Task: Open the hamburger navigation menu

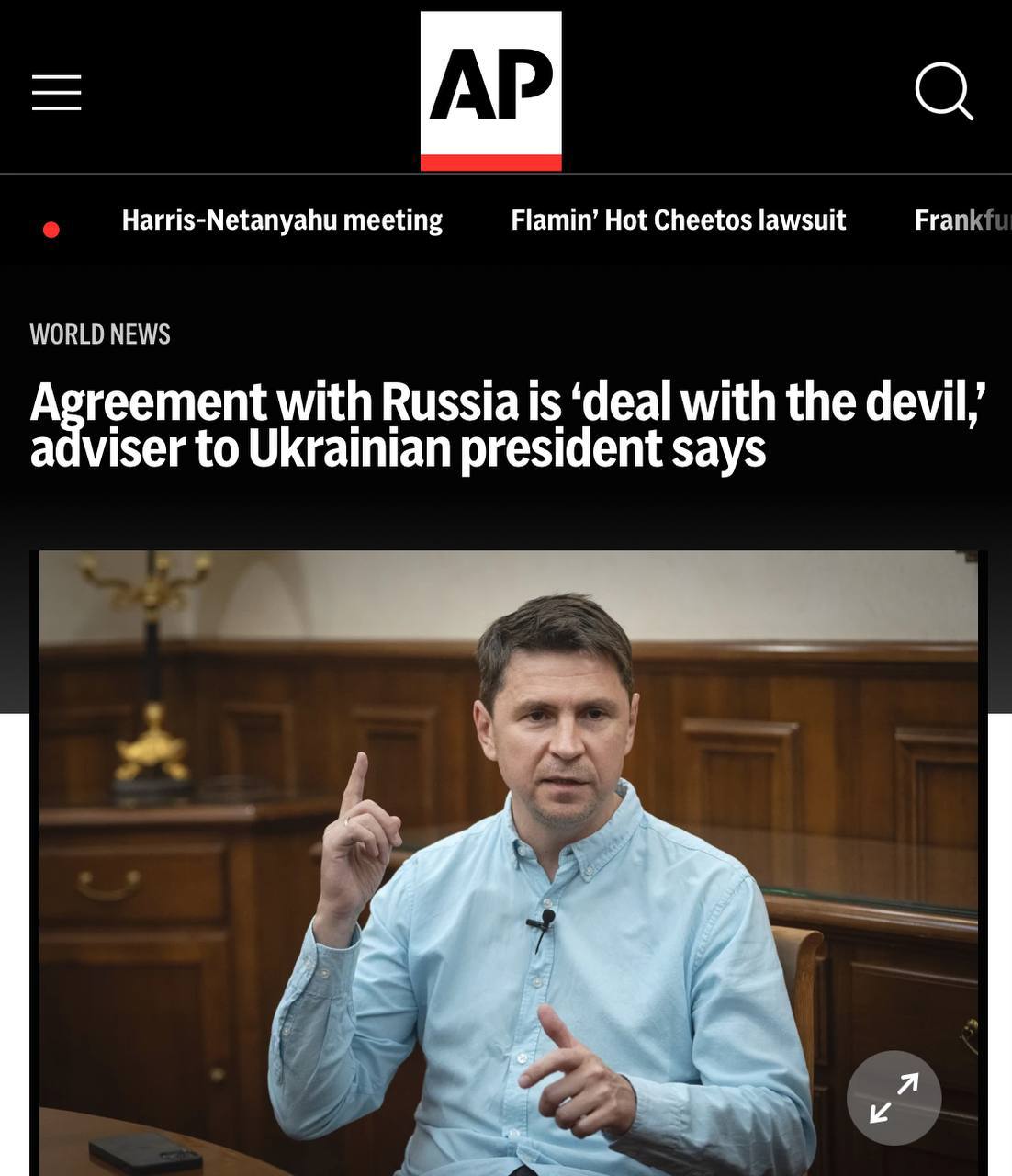Action: (57, 93)
